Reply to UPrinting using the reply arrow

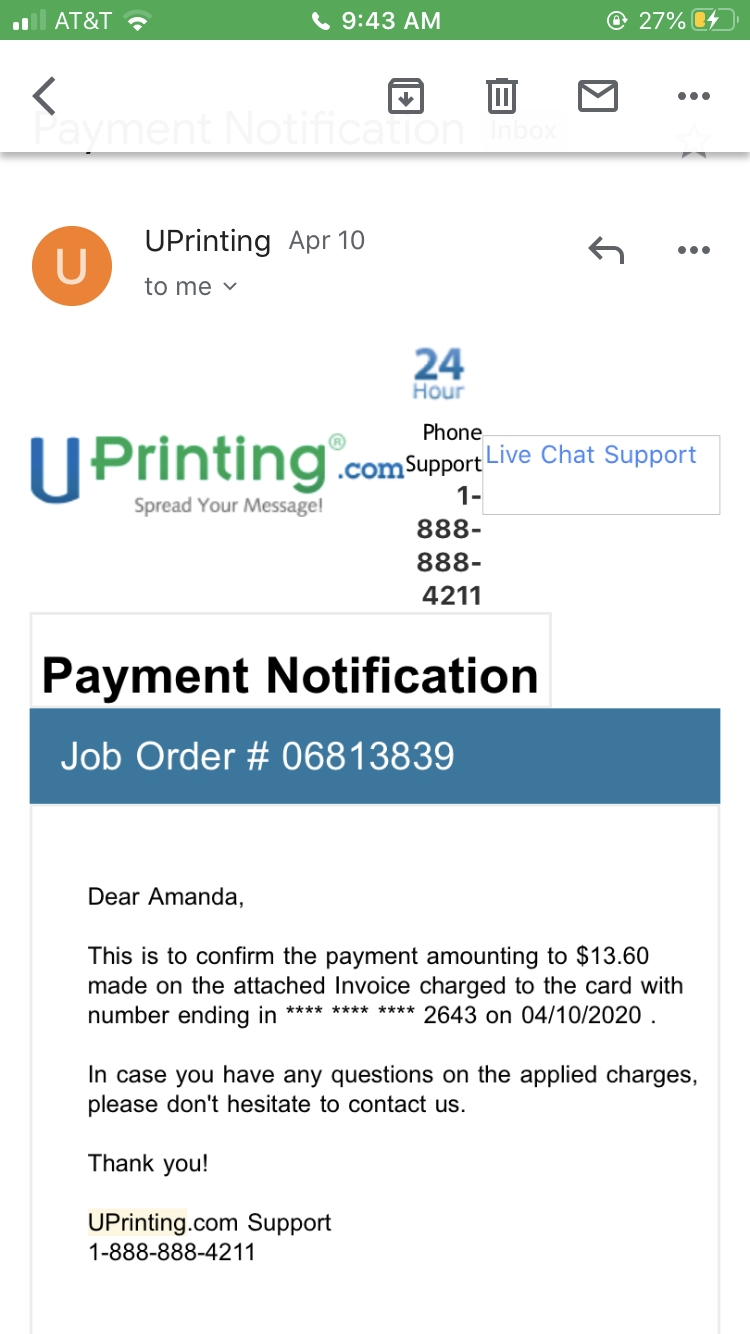[x=605, y=249]
